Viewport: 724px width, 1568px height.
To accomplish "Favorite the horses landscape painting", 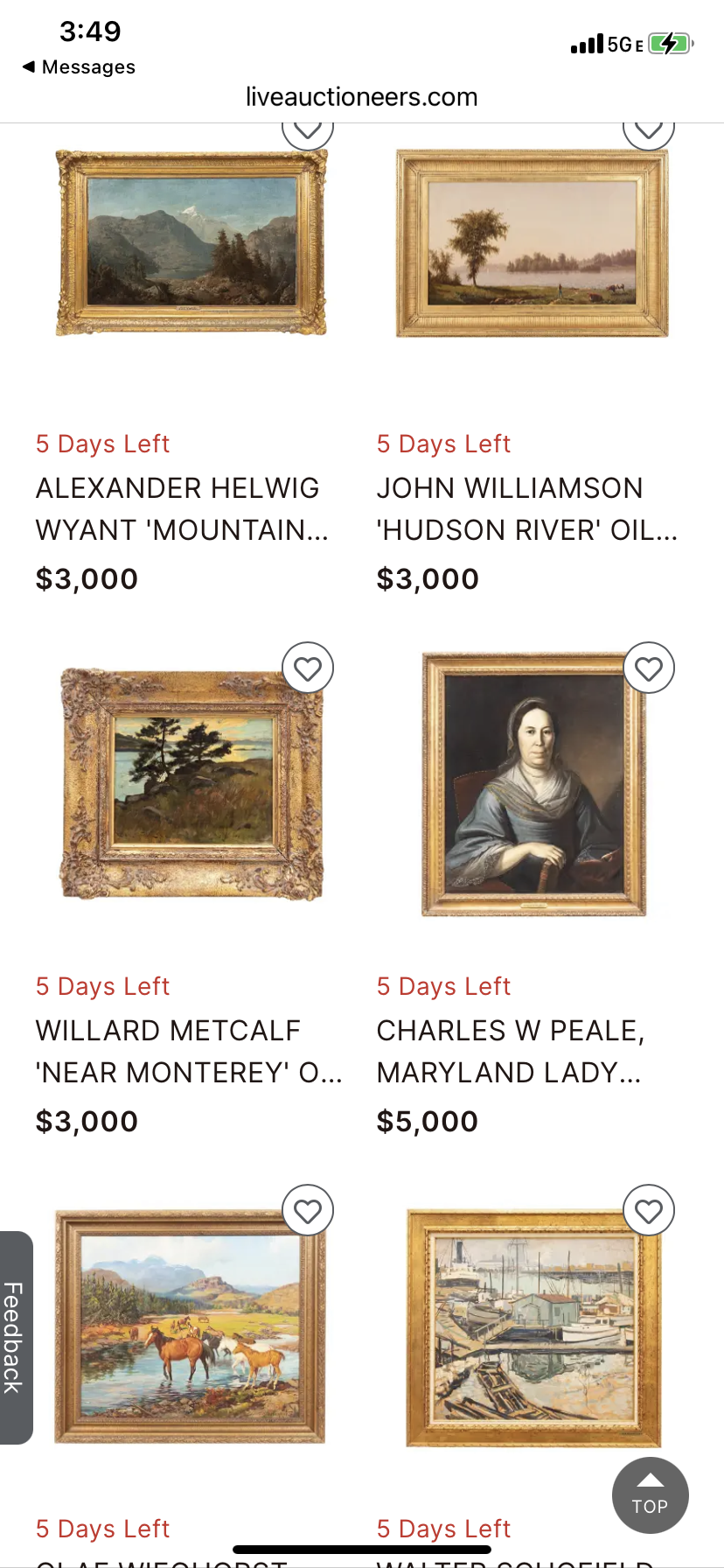I will (308, 1211).
